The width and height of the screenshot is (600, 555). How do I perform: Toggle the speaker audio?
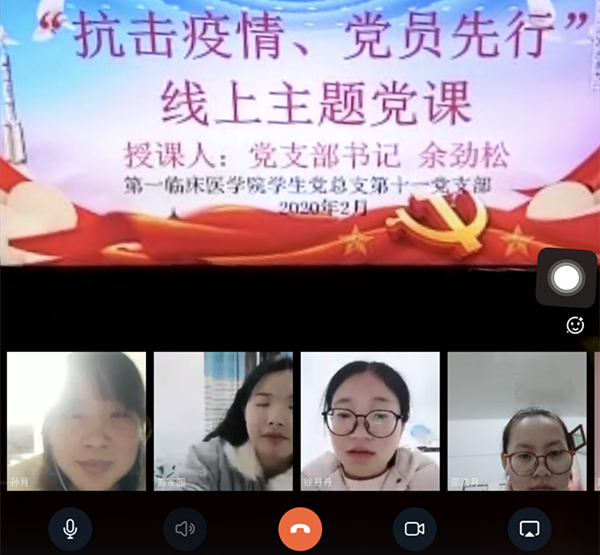[185, 528]
